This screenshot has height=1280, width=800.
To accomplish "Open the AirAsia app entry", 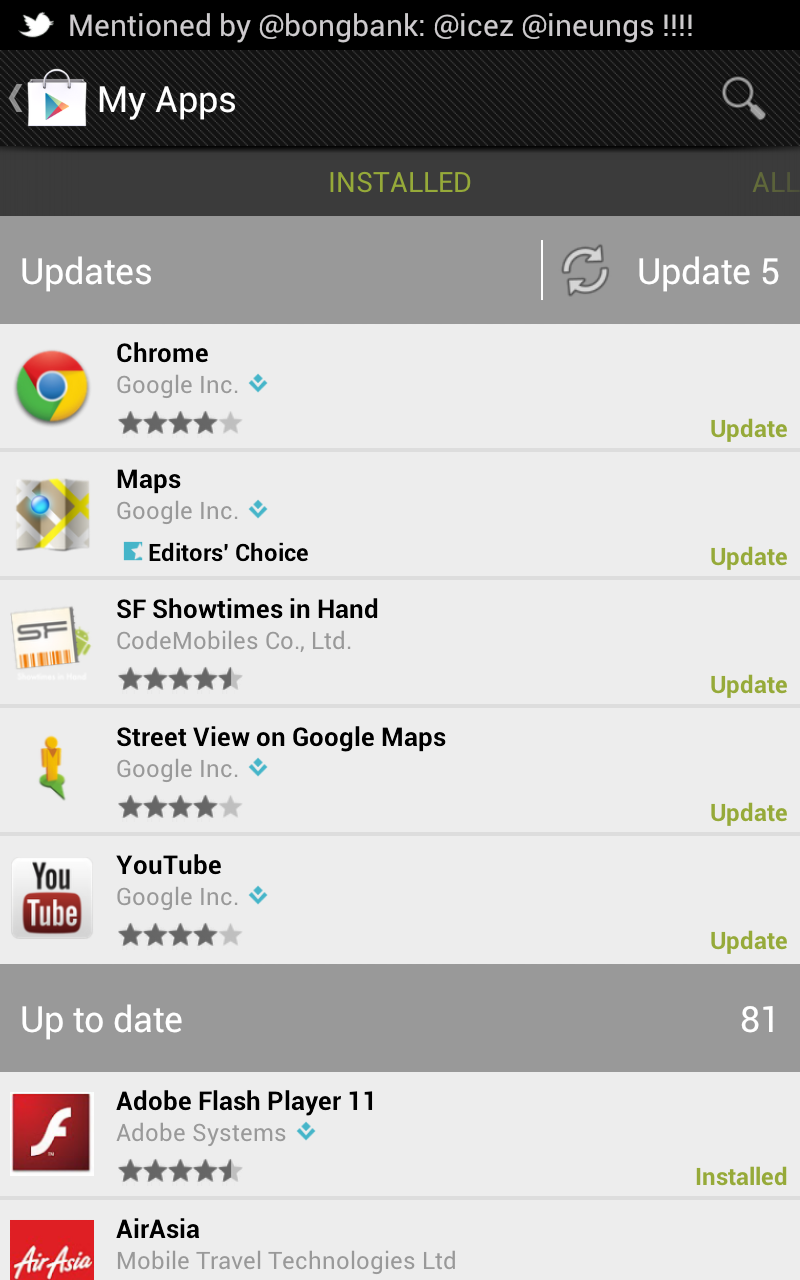I will (400, 1243).
